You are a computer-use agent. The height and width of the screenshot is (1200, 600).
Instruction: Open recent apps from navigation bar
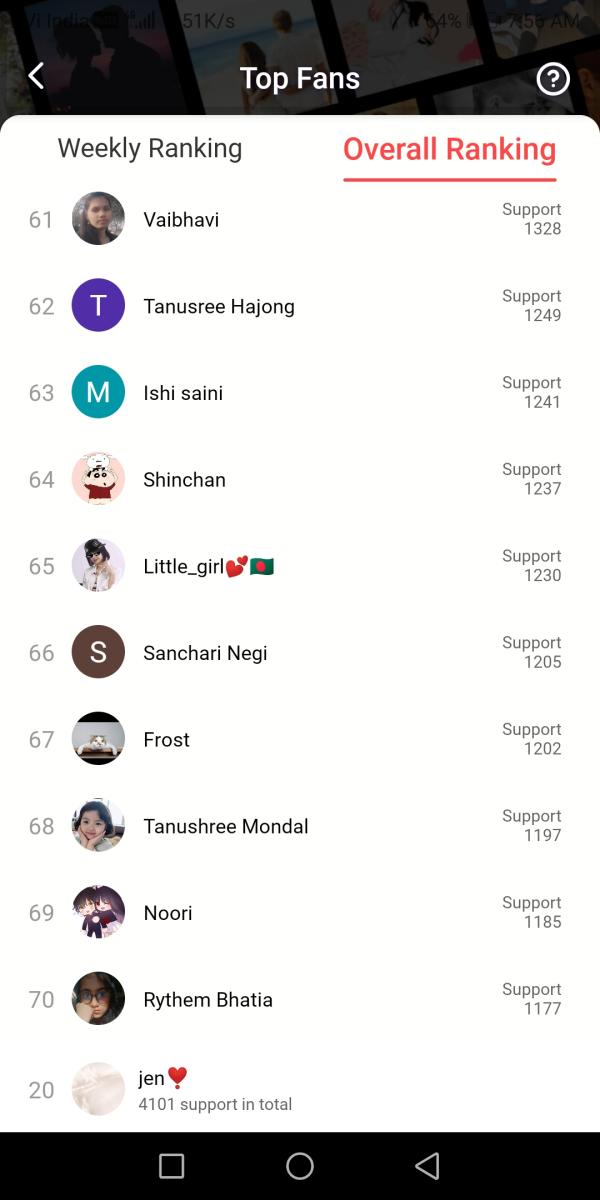point(172,1166)
